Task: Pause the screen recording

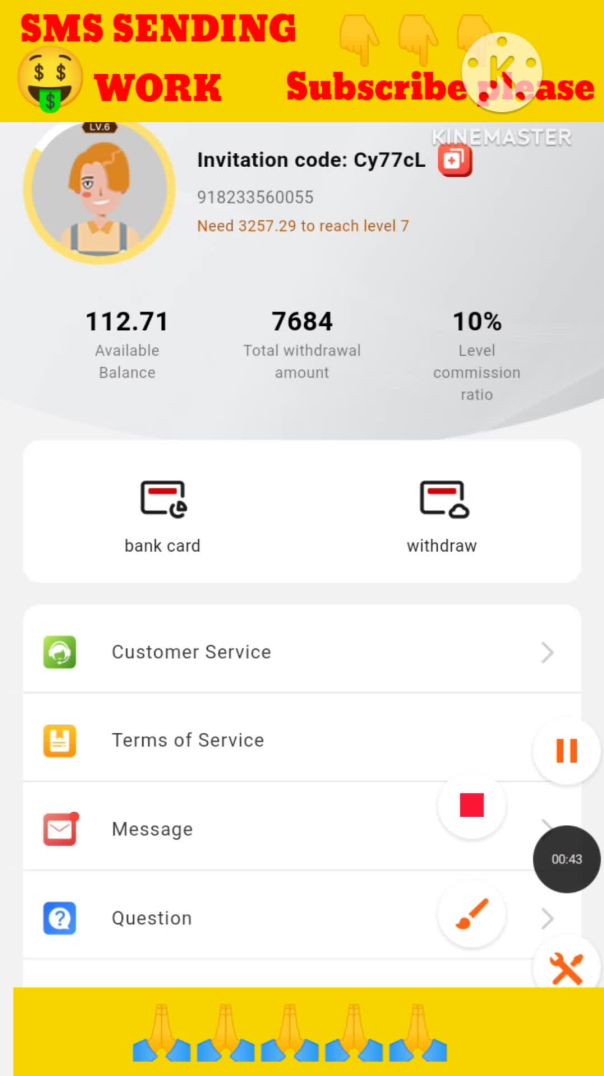Action: (566, 751)
